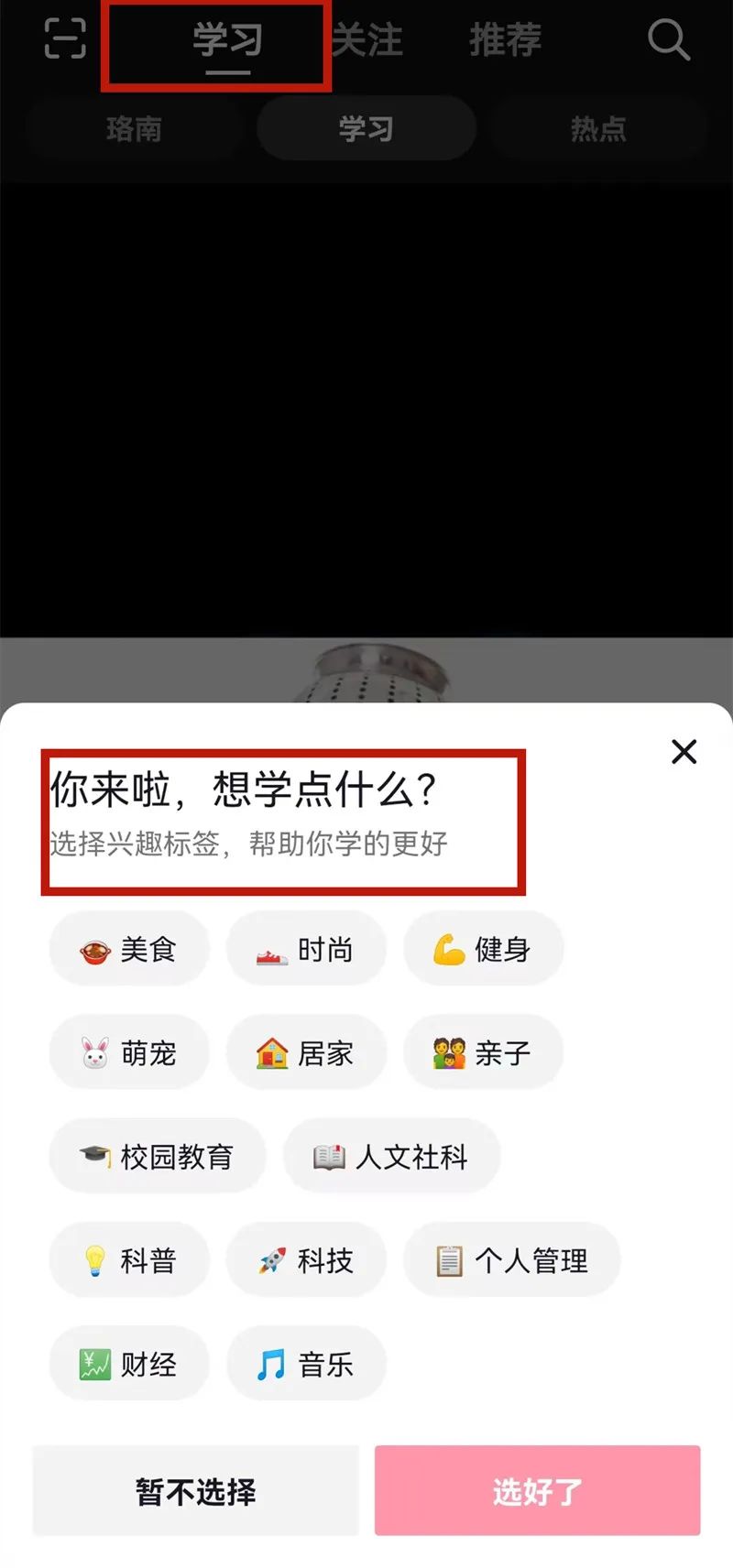Choose the 时尚 tag
733x1568 pixels.
click(306, 950)
